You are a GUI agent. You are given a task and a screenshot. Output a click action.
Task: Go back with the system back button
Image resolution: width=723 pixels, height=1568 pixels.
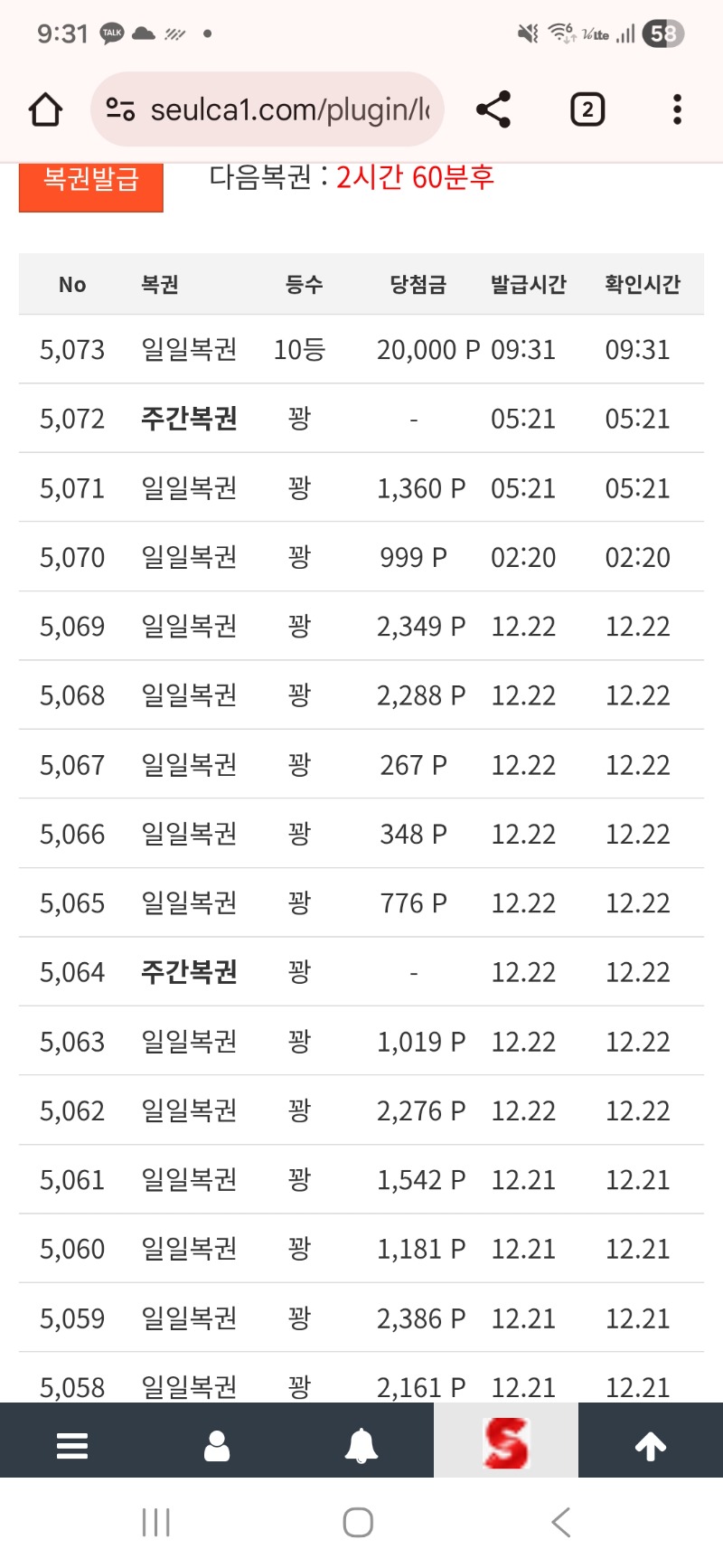point(561,1522)
